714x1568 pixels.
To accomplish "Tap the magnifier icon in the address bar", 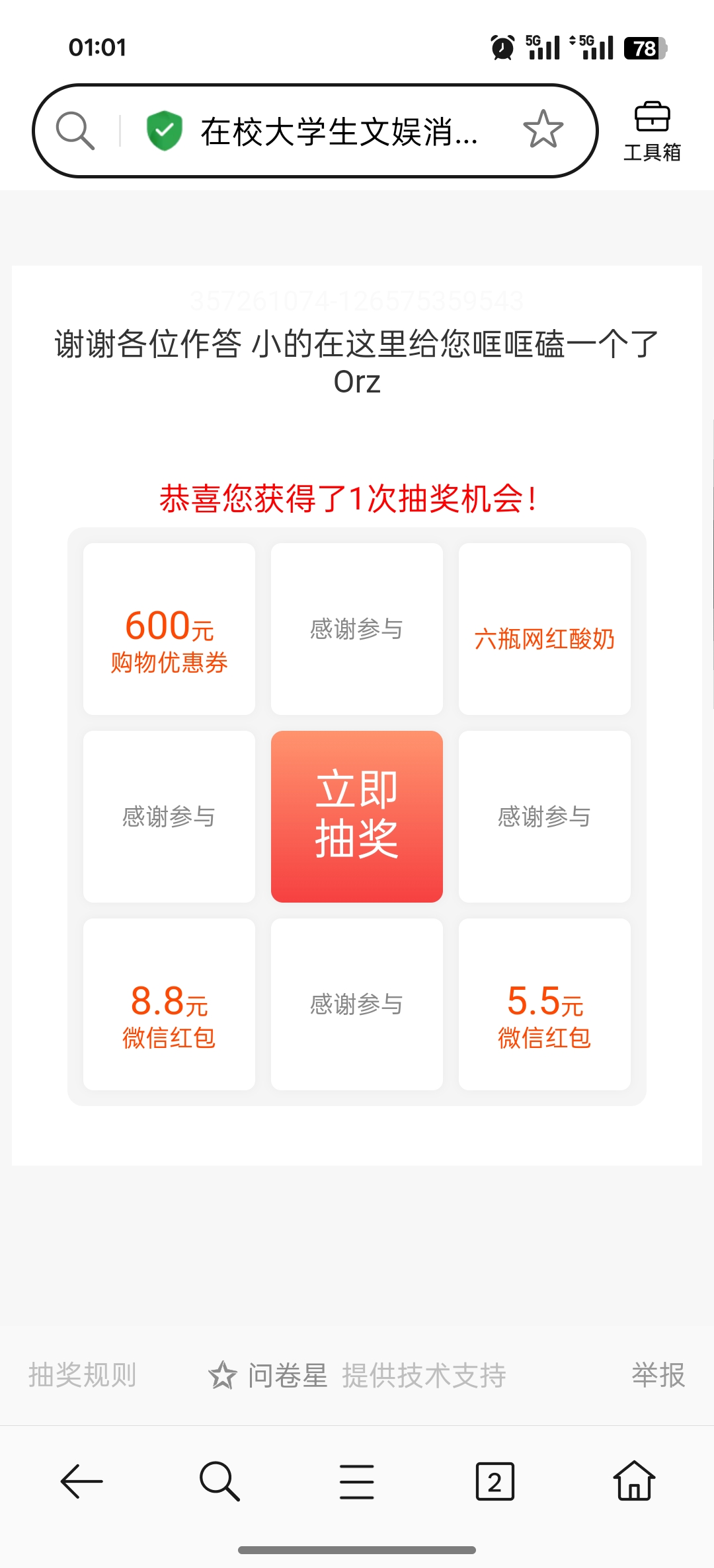I will pos(75,130).
